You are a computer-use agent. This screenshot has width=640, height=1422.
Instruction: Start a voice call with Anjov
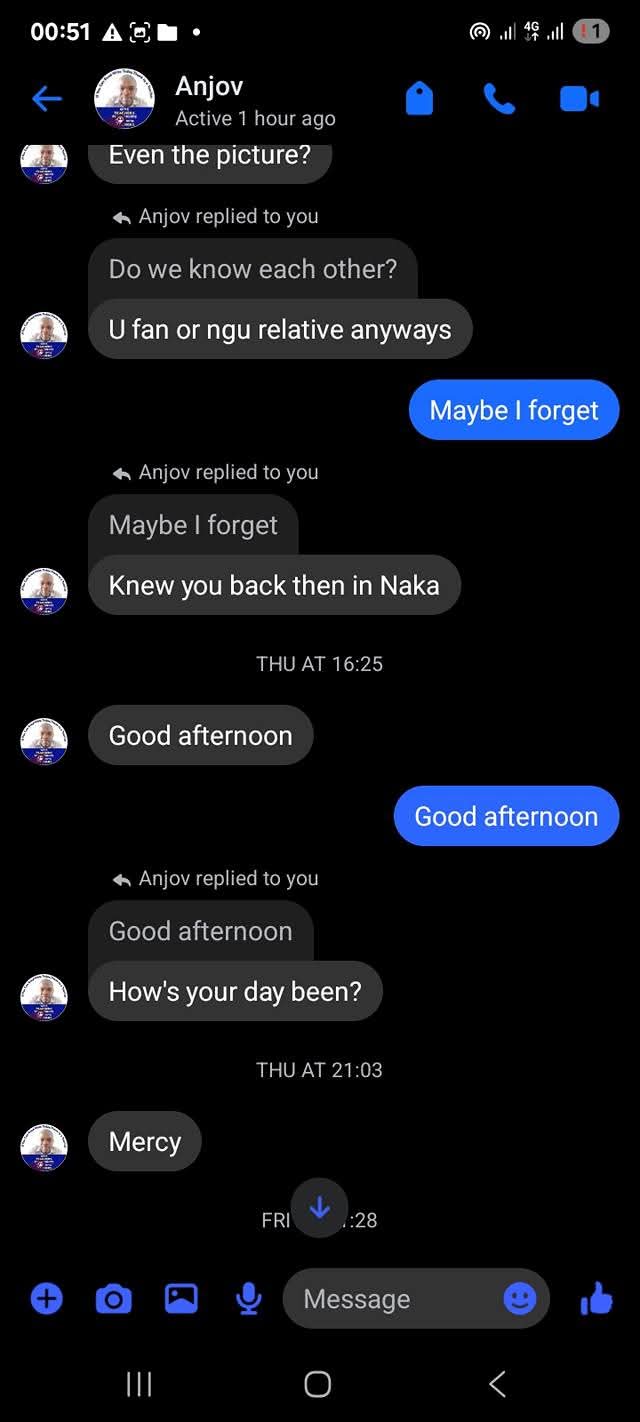click(x=498, y=98)
